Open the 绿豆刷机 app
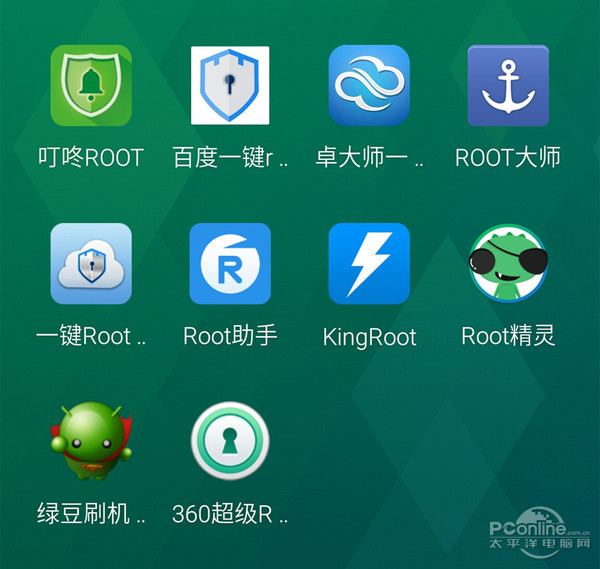 (91, 441)
